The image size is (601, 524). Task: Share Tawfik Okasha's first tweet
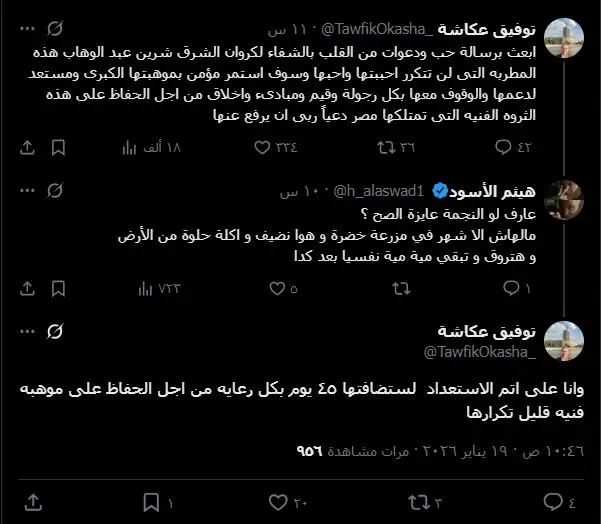pyautogui.click(x=27, y=147)
